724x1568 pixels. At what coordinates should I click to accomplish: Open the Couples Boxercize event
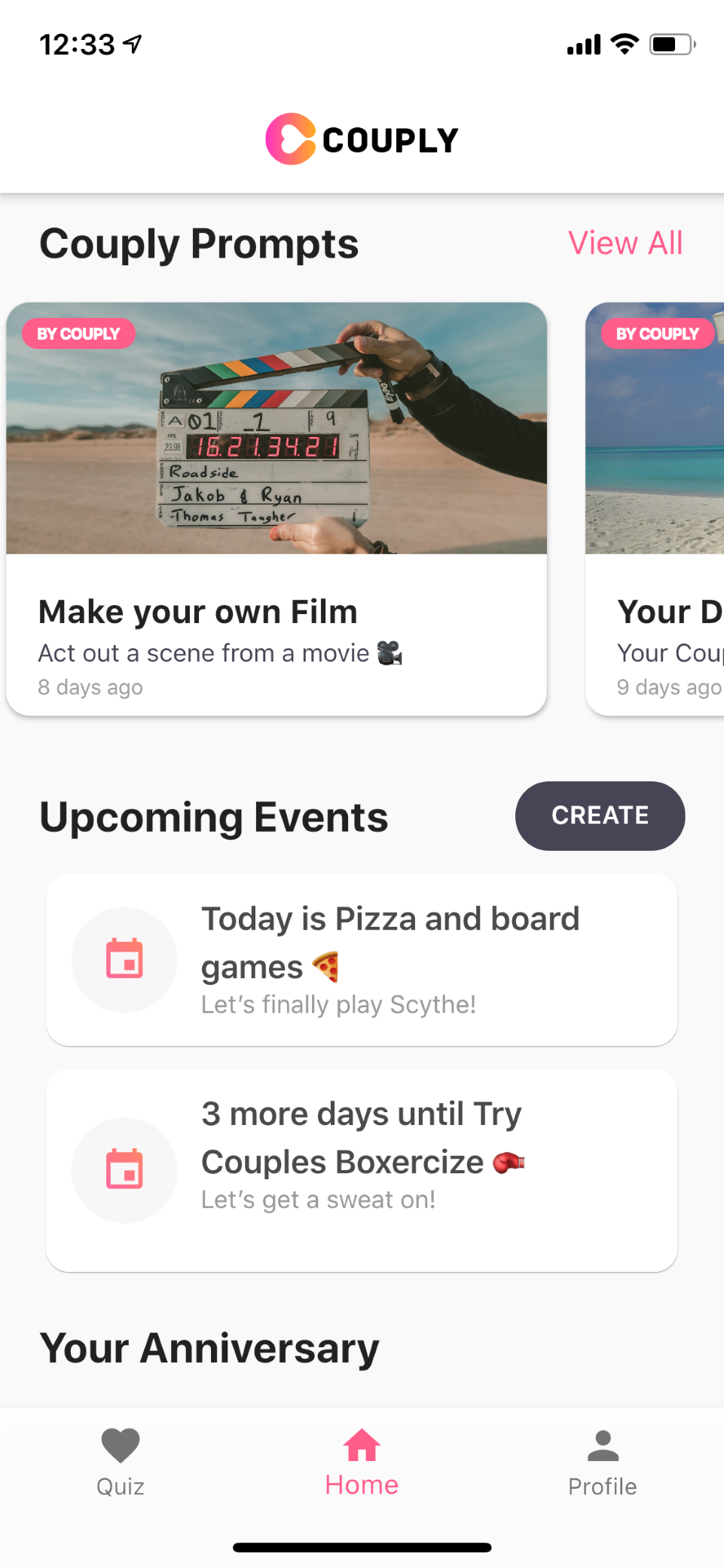pyautogui.click(x=362, y=1169)
